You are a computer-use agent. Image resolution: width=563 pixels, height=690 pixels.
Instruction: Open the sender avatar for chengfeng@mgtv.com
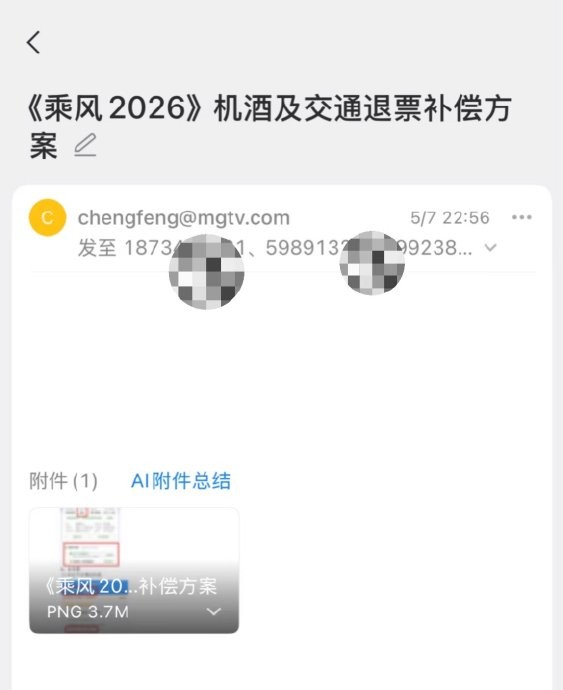point(48,217)
